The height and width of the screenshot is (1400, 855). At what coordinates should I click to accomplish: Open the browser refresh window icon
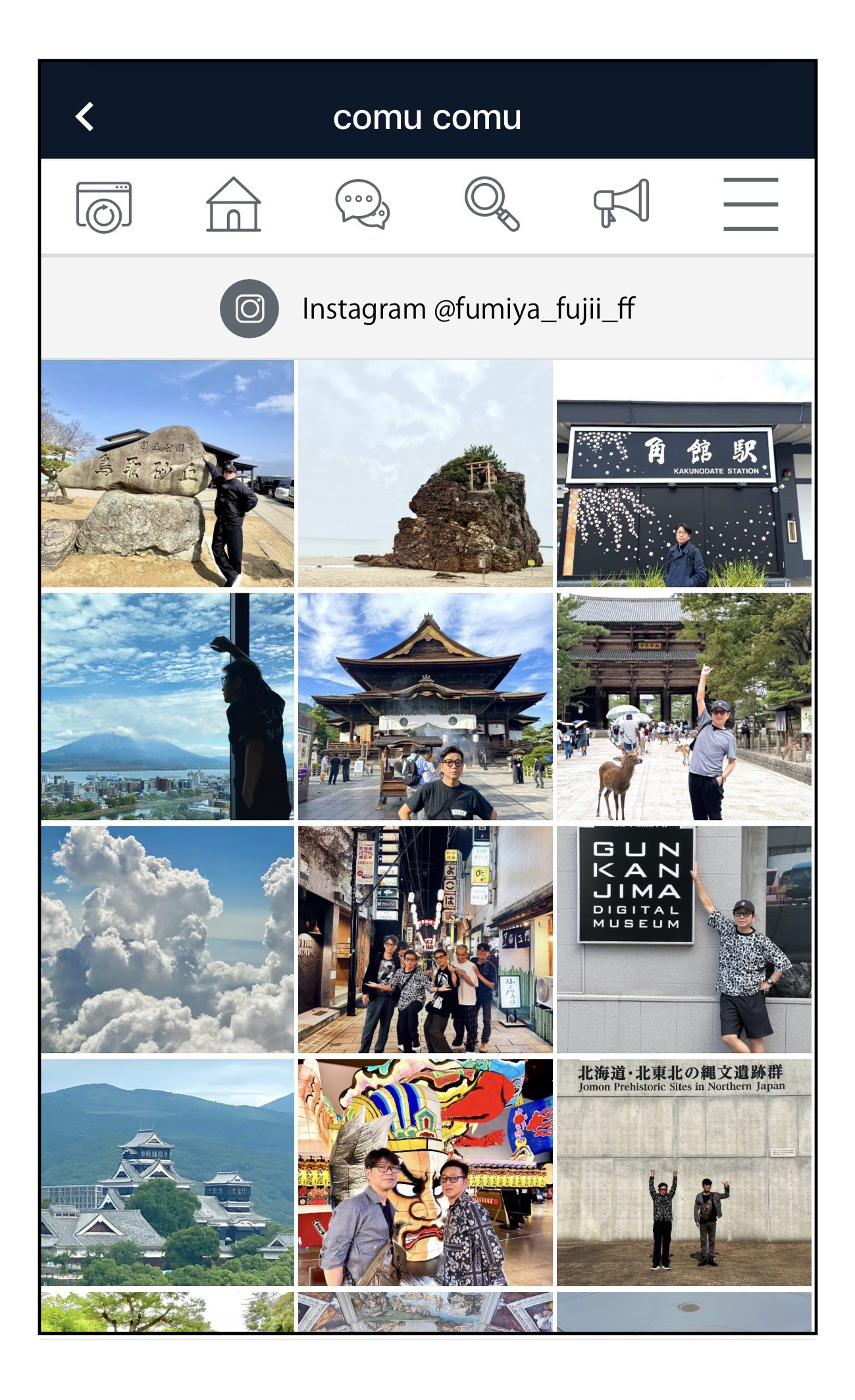coord(104,206)
